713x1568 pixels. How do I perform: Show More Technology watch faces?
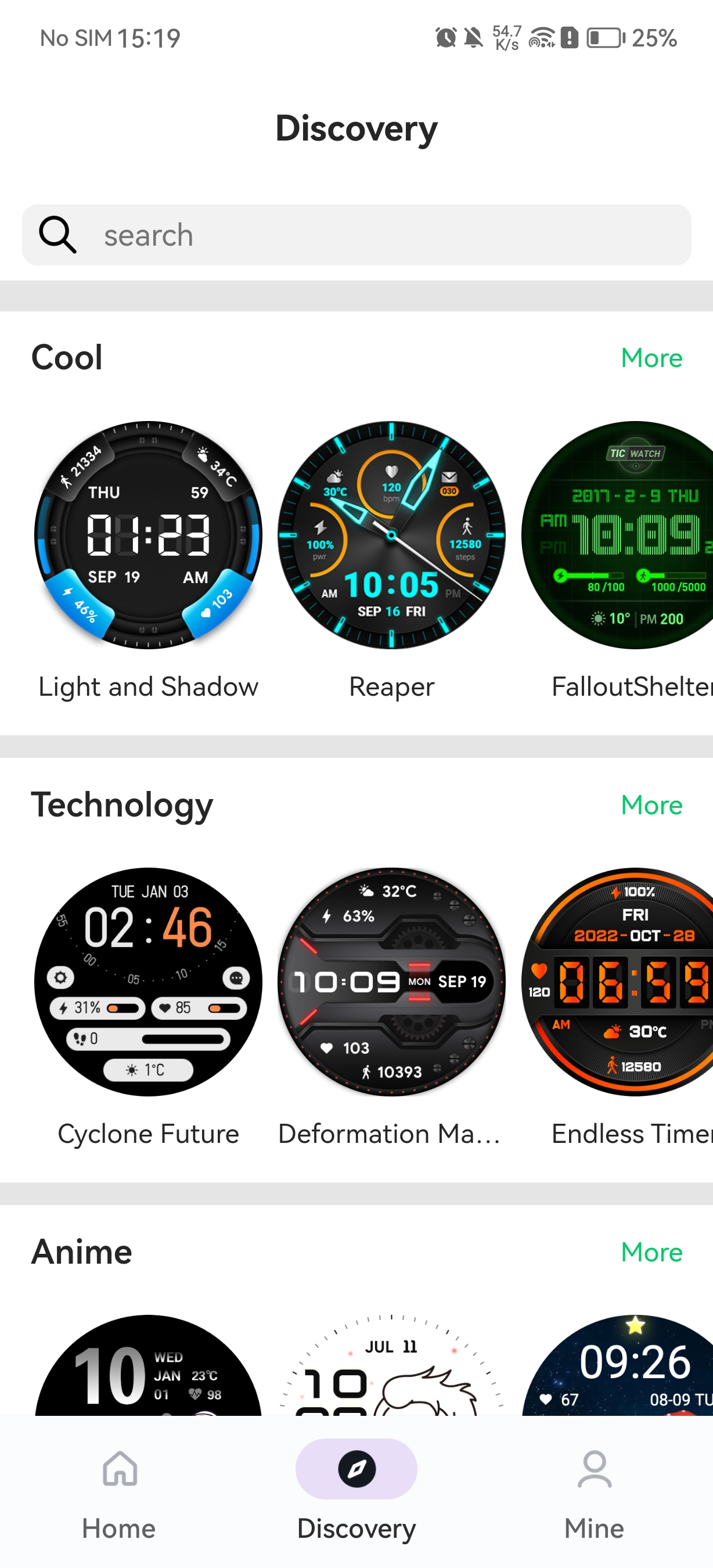click(x=651, y=805)
